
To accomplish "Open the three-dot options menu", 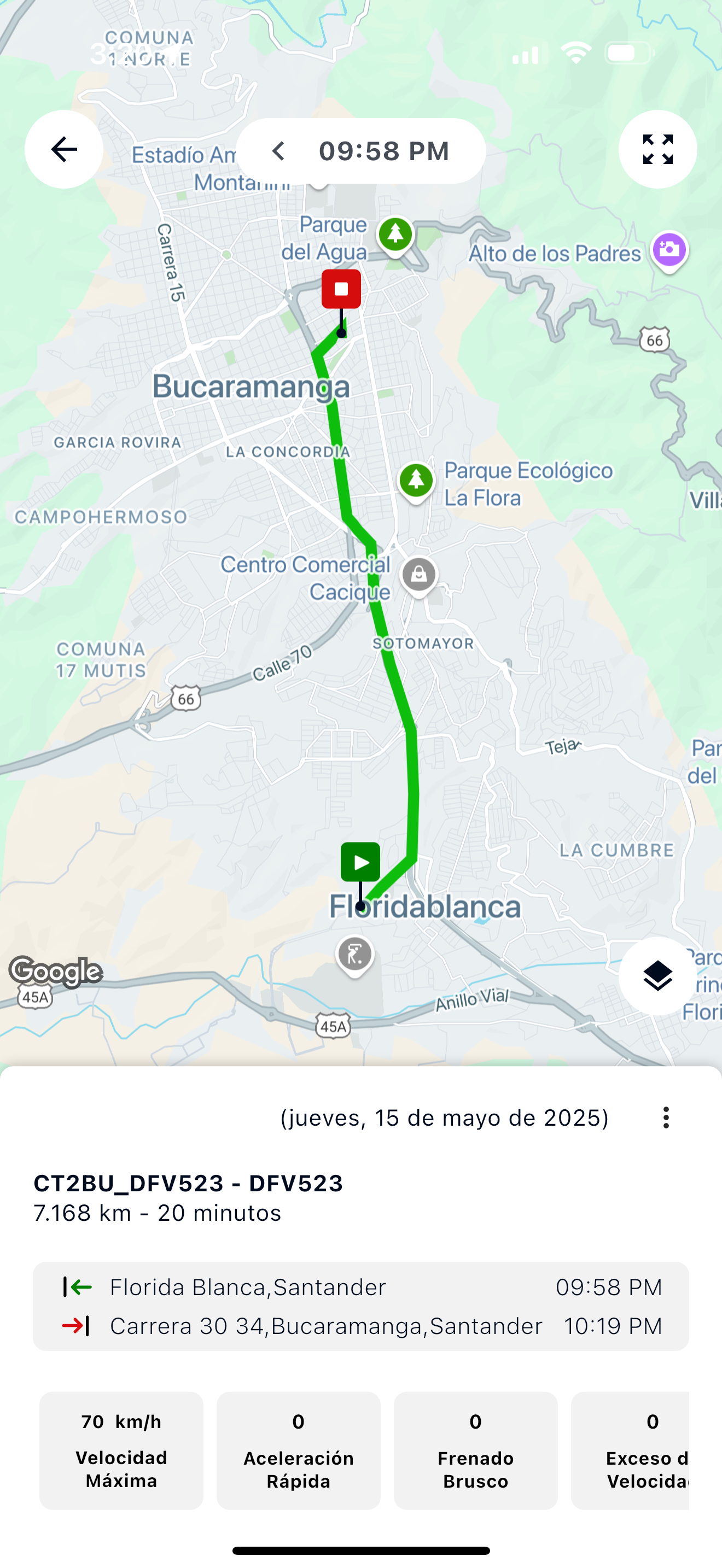I will [x=666, y=1118].
